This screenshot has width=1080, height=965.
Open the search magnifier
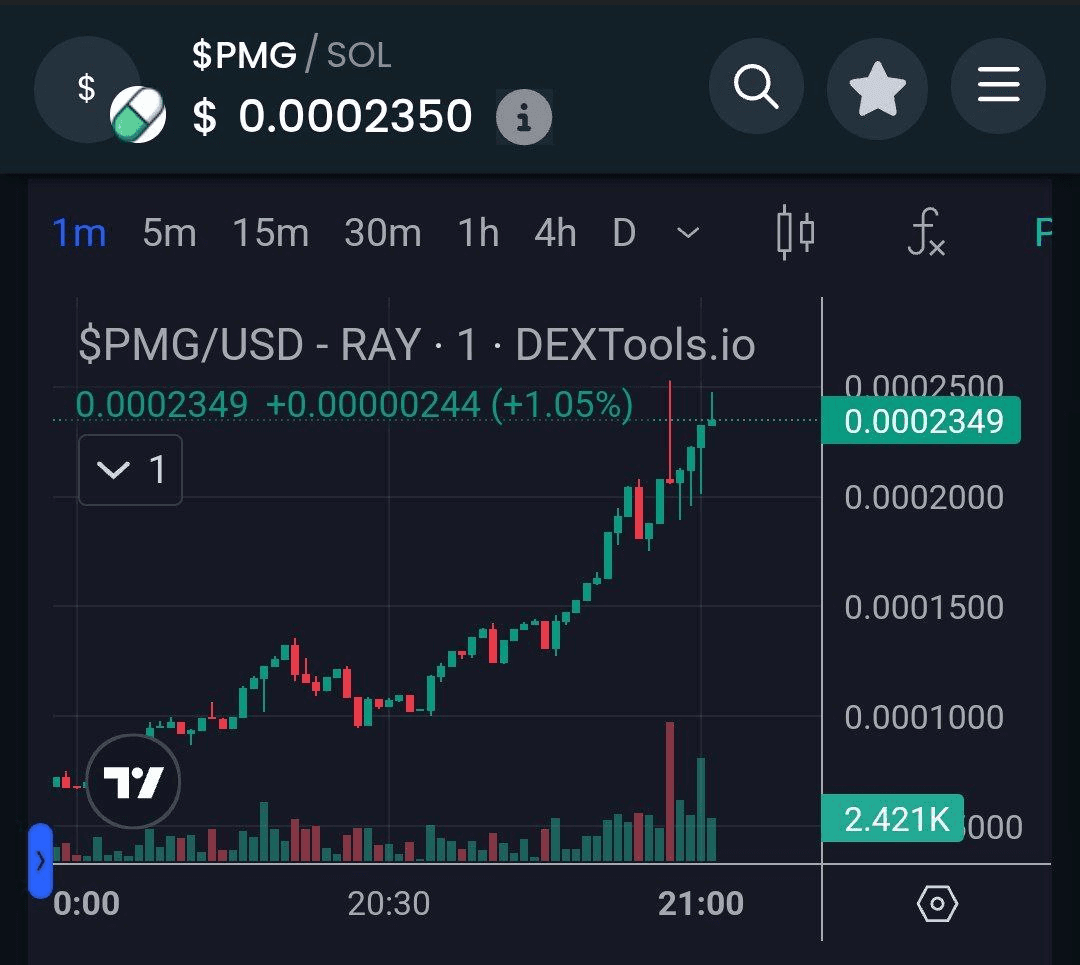[x=756, y=88]
